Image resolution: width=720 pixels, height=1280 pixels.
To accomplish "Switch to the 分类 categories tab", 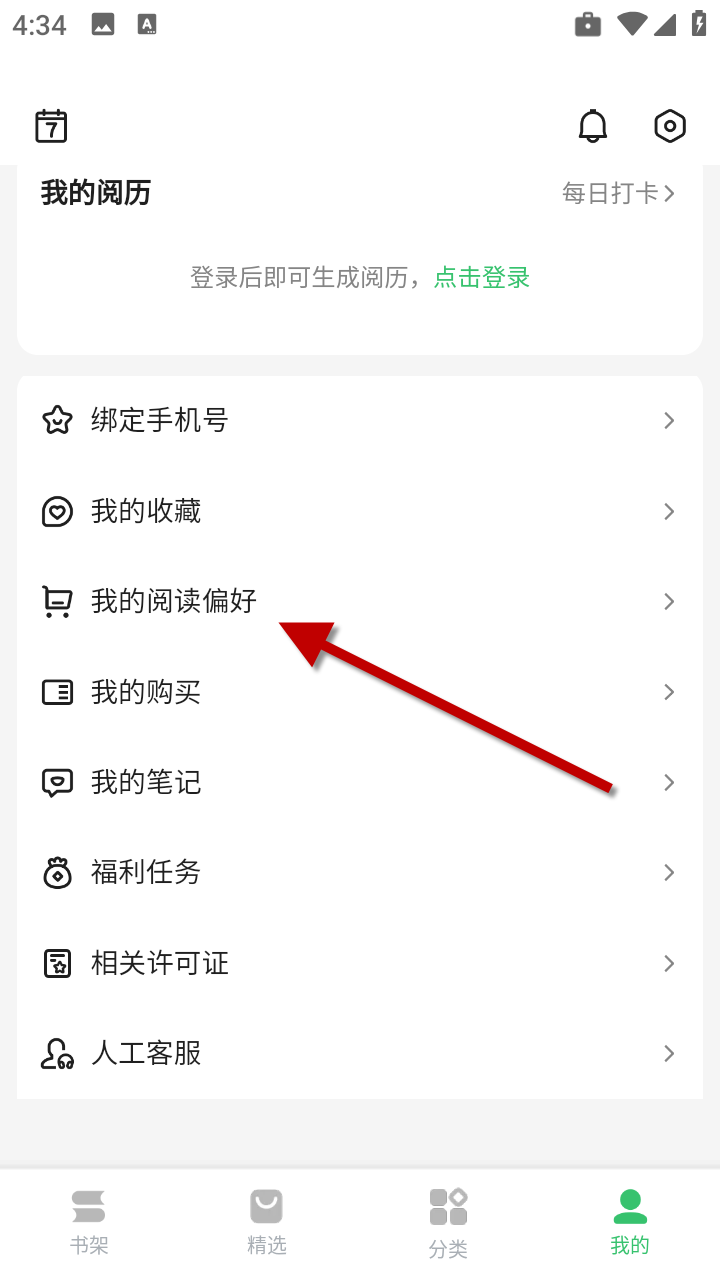I will tap(448, 1221).
